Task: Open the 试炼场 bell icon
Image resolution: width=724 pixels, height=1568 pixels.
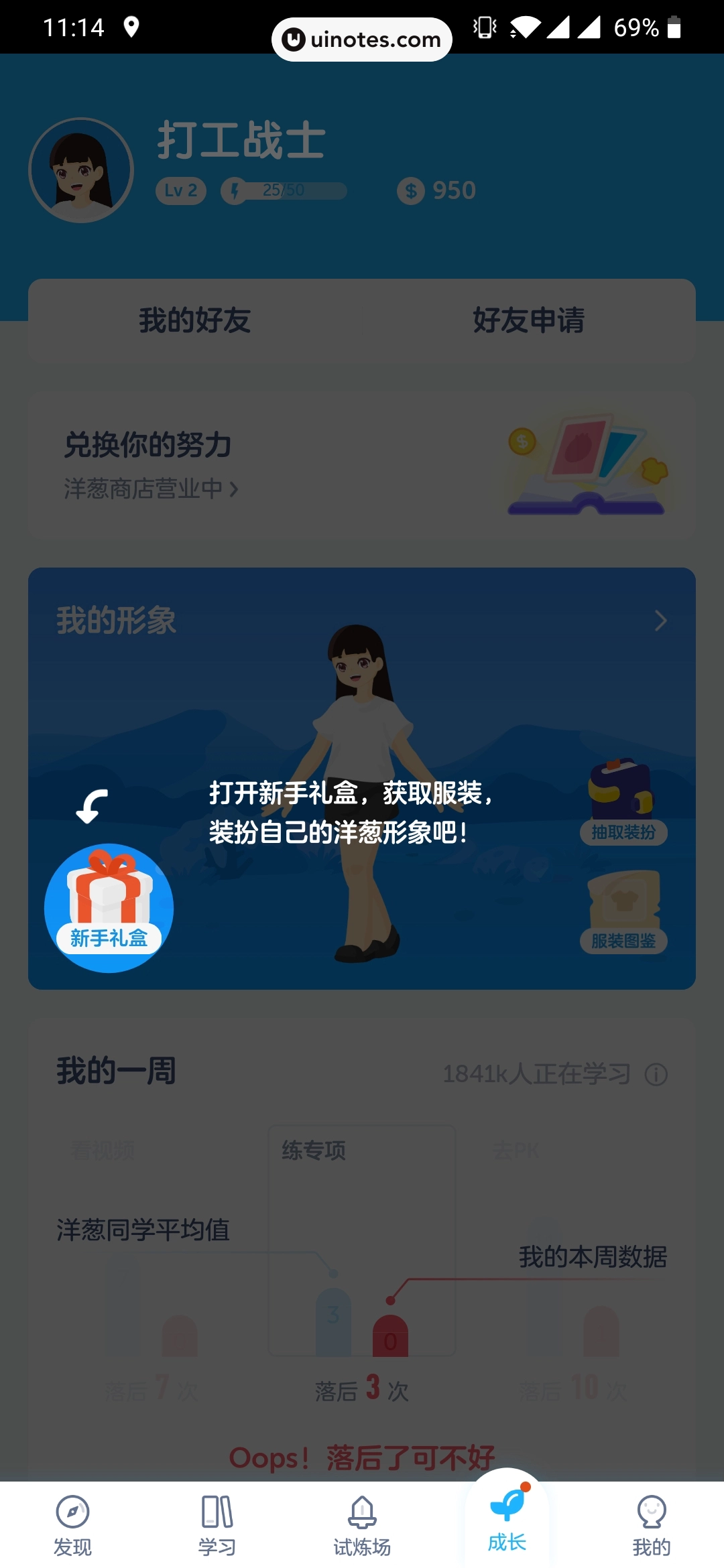Action: 362,1524
